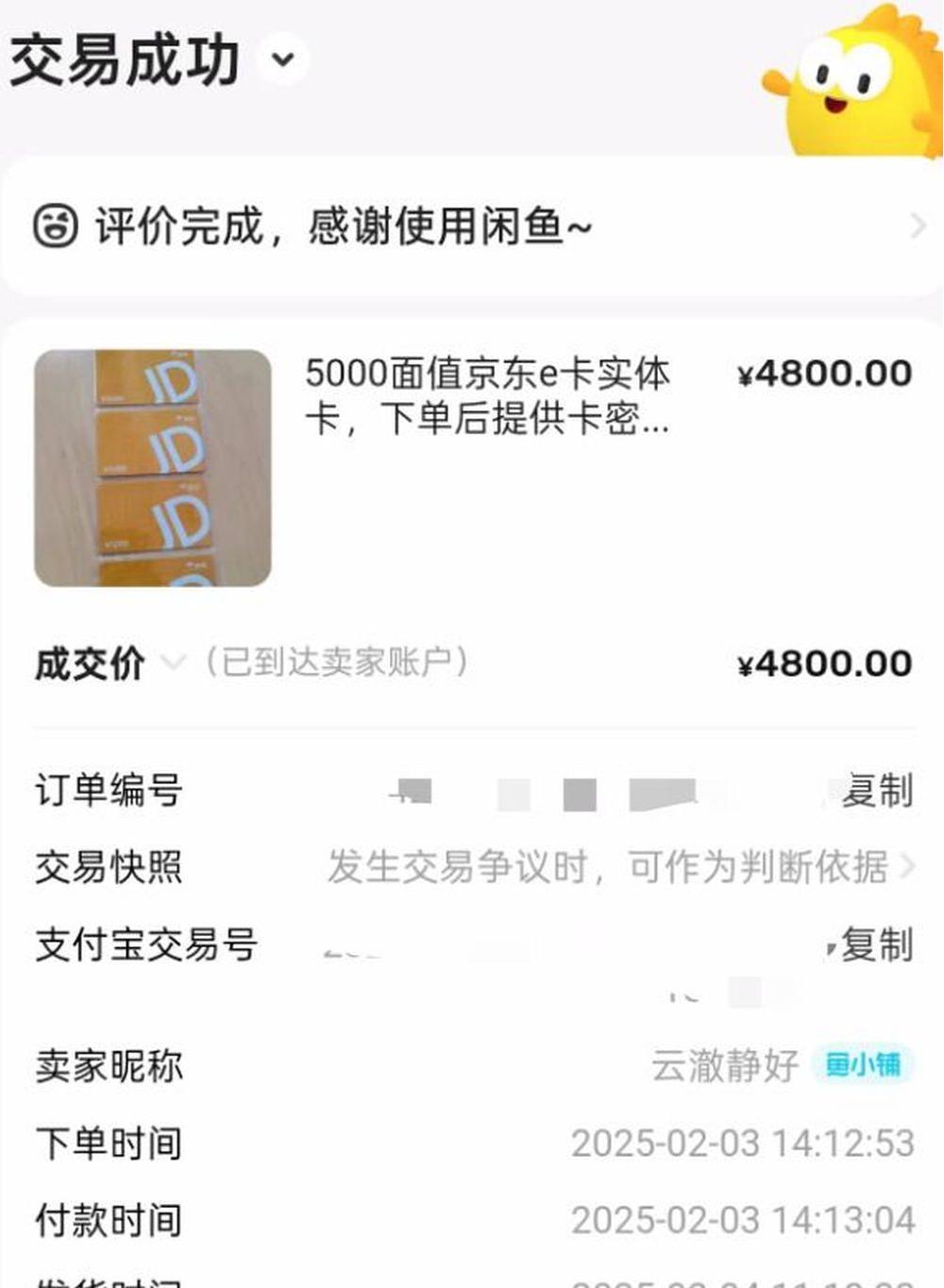
Task: Open the 京东e卡 product thumbnail
Action: tap(153, 468)
